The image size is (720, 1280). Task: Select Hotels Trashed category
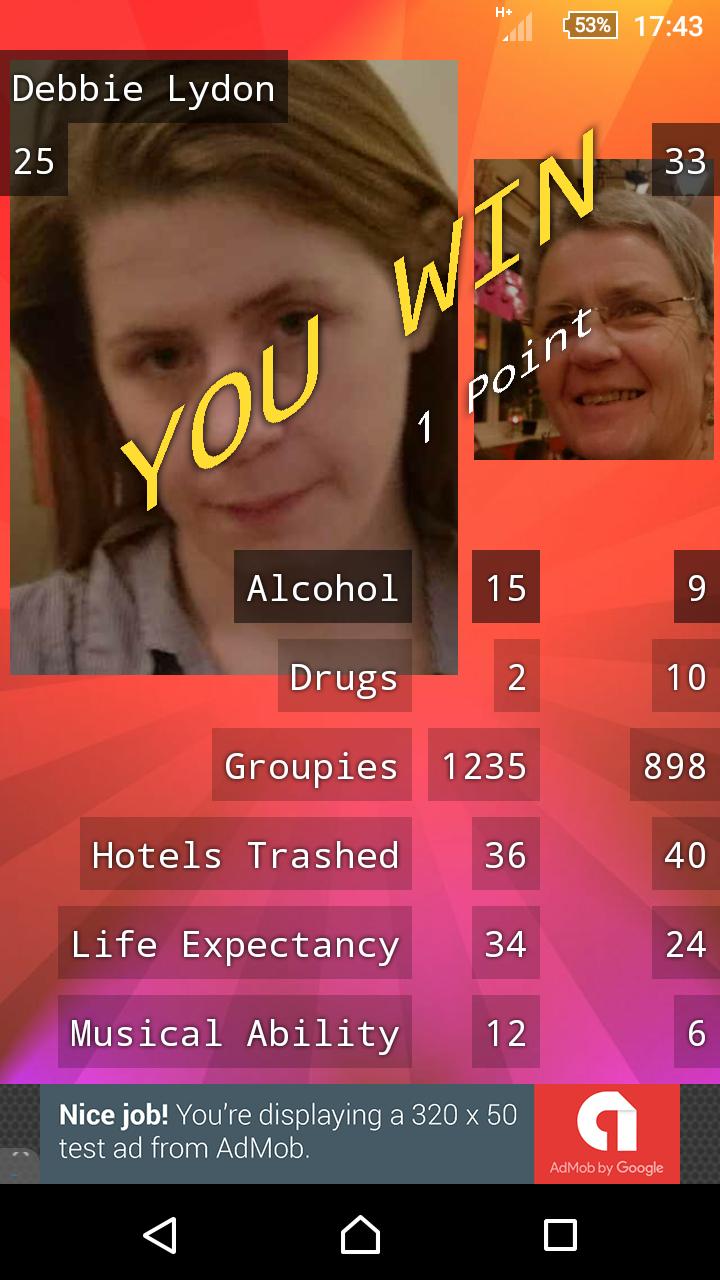click(x=245, y=854)
